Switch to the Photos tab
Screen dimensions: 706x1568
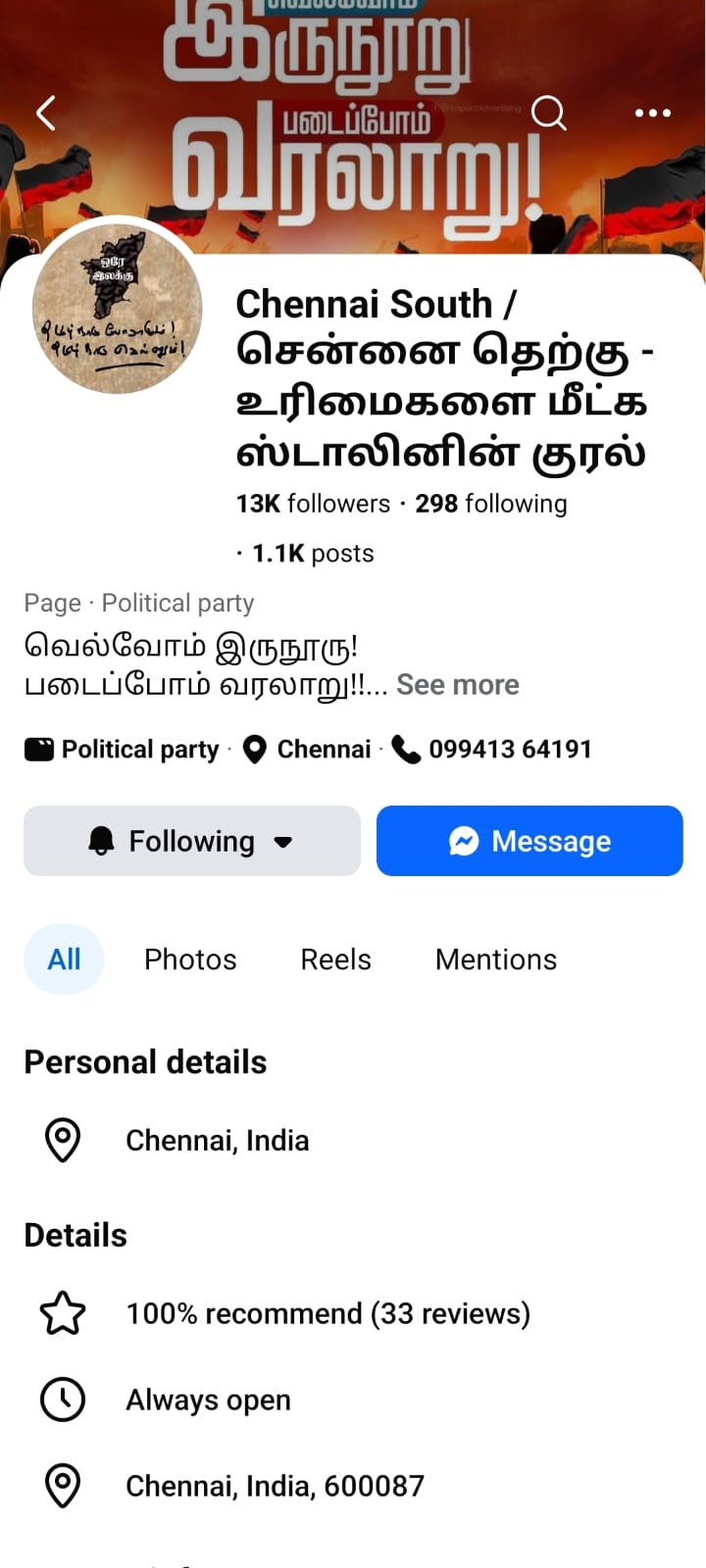tap(190, 959)
